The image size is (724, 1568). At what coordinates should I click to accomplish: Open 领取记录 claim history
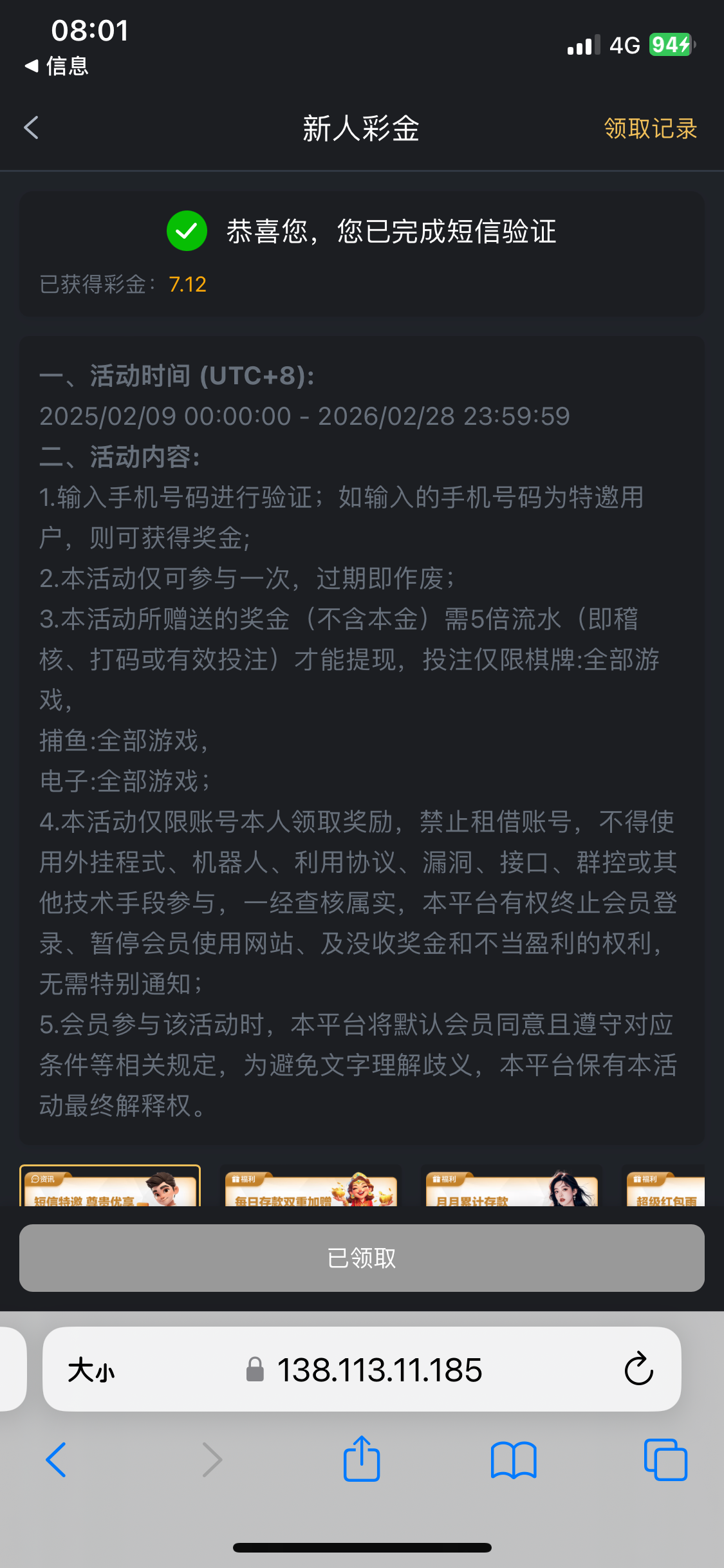point(650,129)
